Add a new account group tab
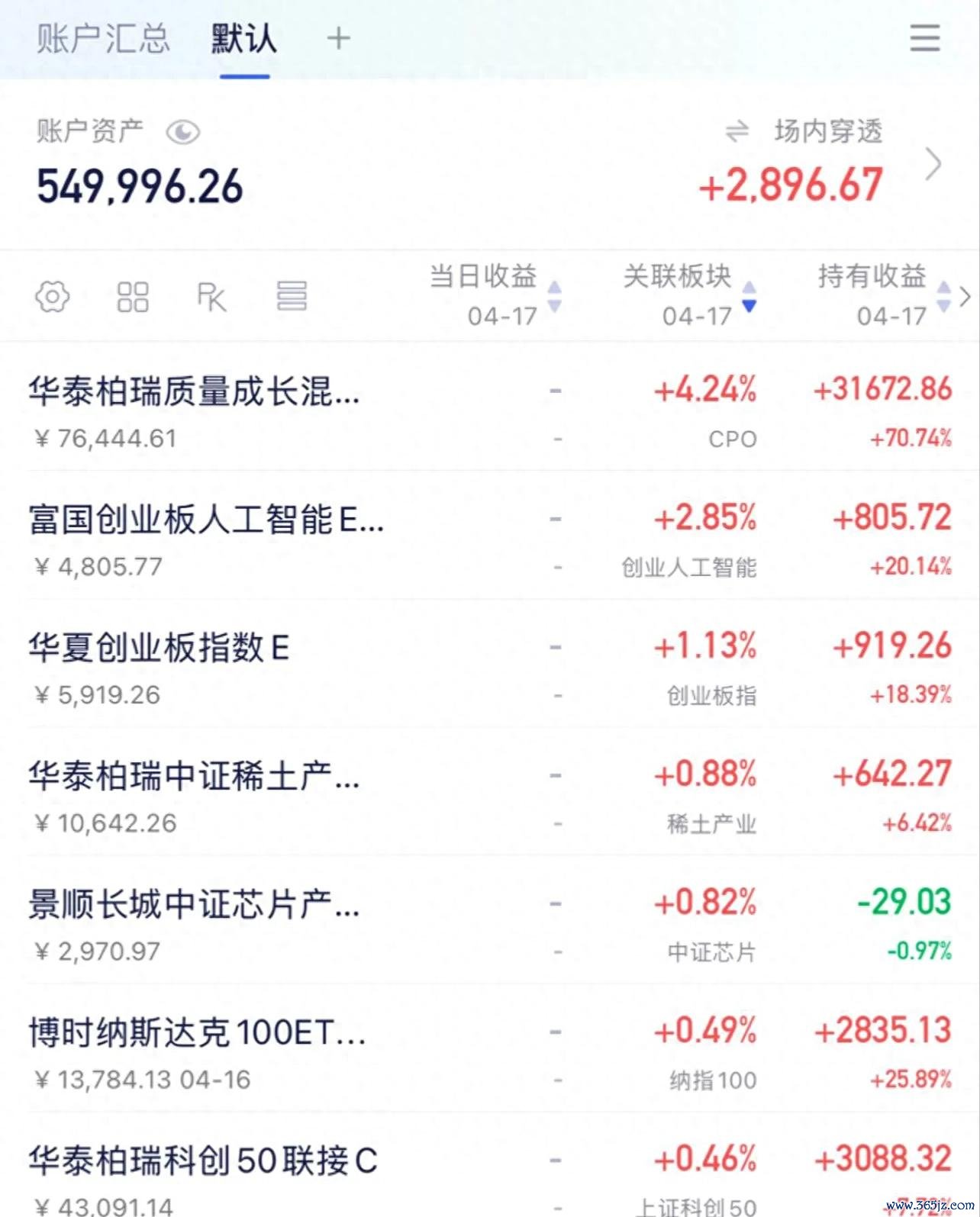 (x=338, y=39)
